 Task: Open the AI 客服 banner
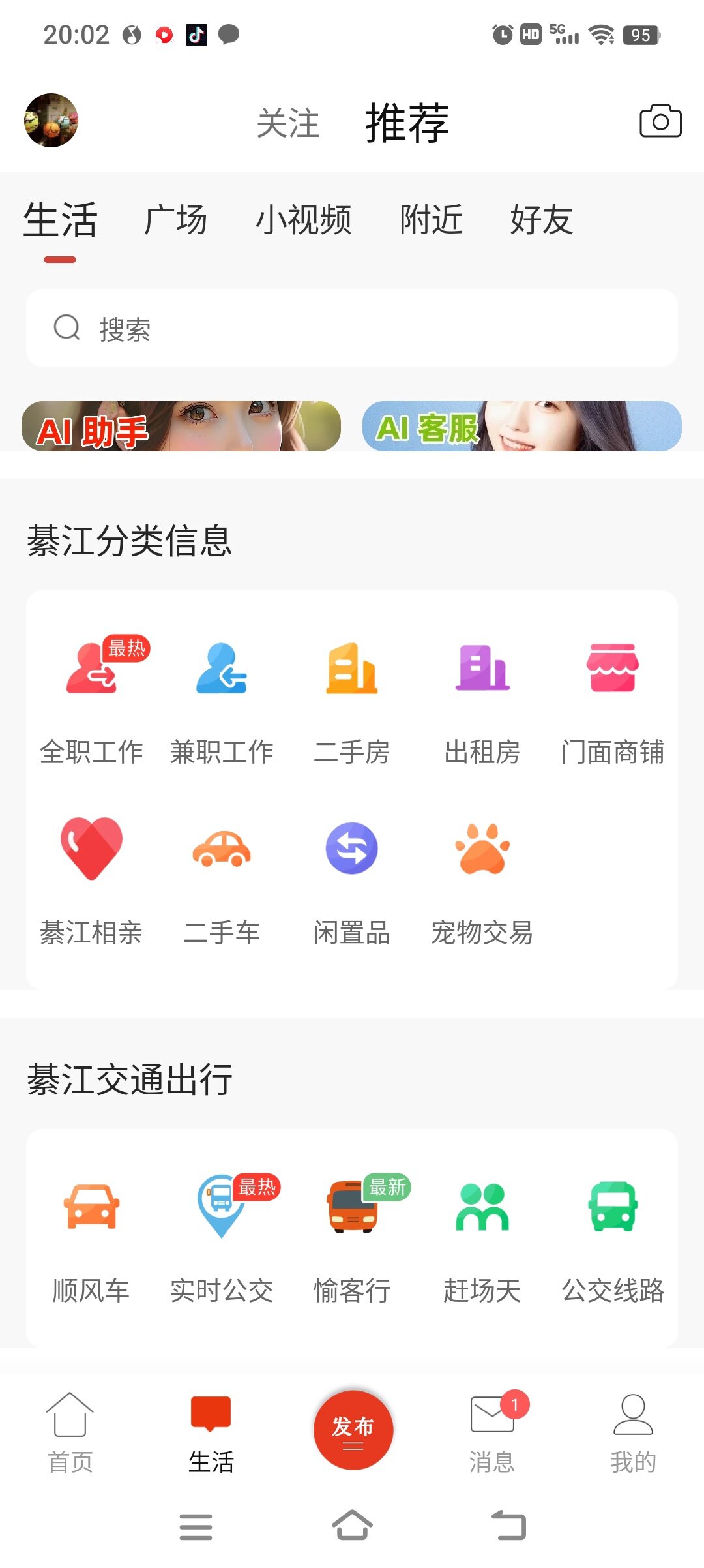click(521, 427)
